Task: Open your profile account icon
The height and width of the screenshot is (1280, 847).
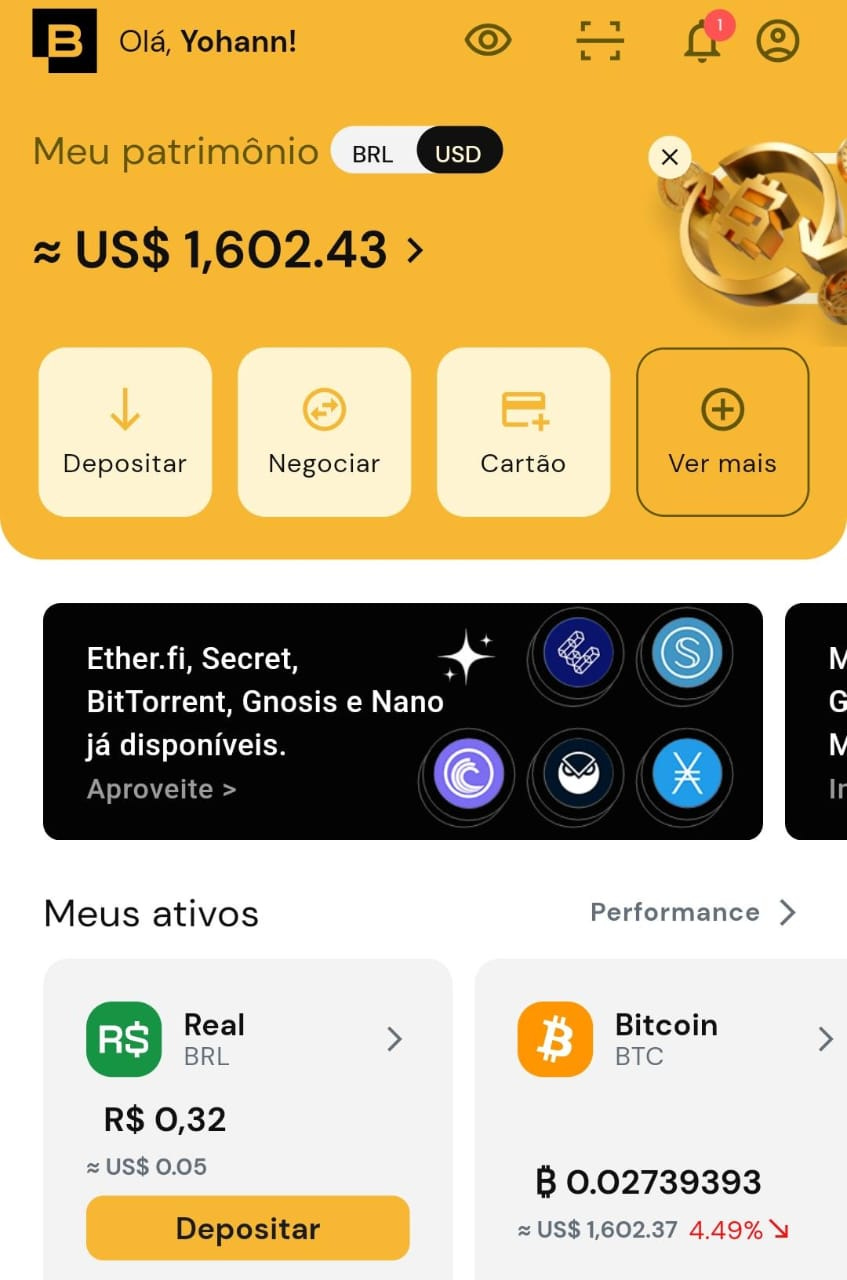Action: 777,41
